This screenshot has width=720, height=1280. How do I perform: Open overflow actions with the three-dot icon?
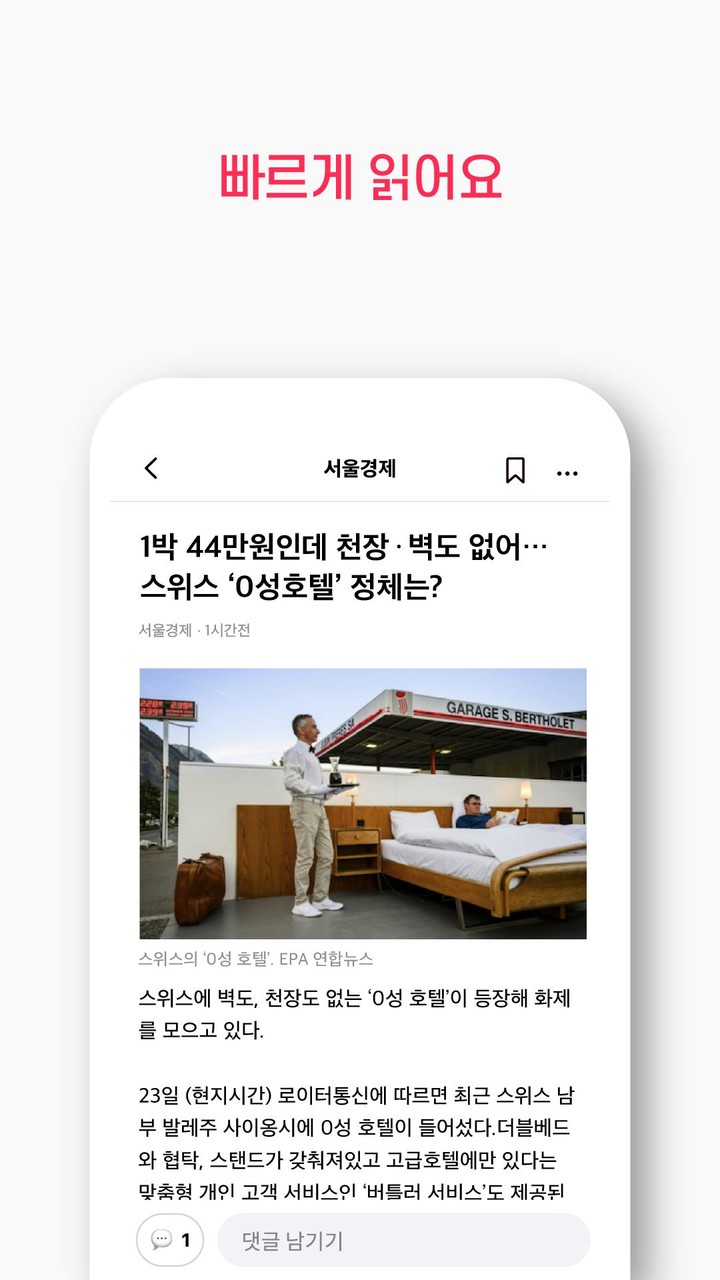[x=568, y=469]
